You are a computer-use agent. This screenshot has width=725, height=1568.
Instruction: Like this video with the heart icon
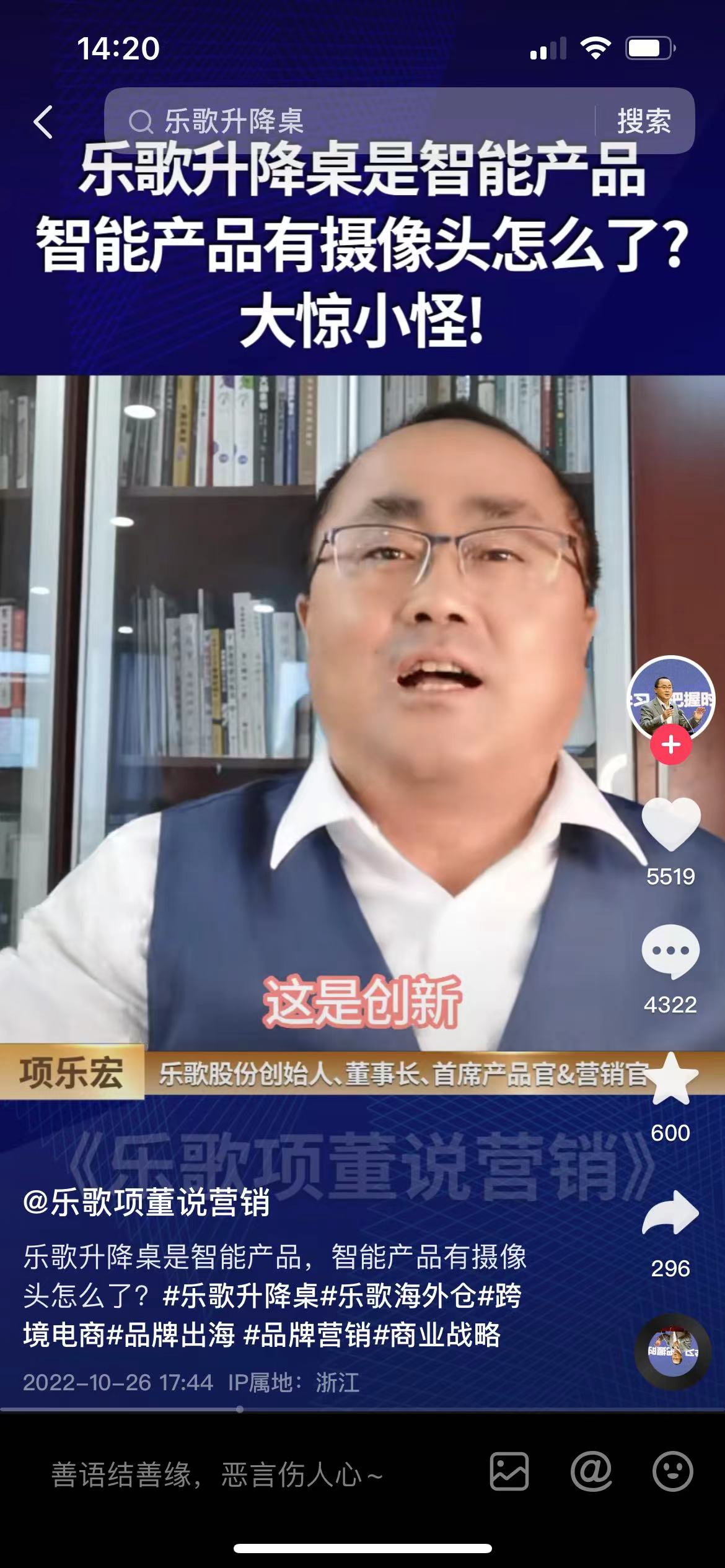[670, 824]
